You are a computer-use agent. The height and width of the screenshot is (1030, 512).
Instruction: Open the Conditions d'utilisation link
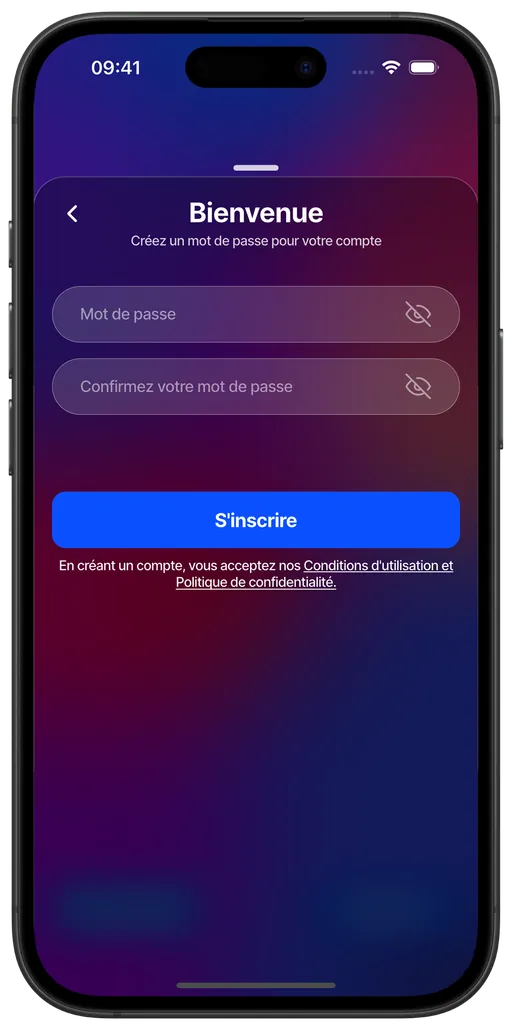[x=371, y=566]
